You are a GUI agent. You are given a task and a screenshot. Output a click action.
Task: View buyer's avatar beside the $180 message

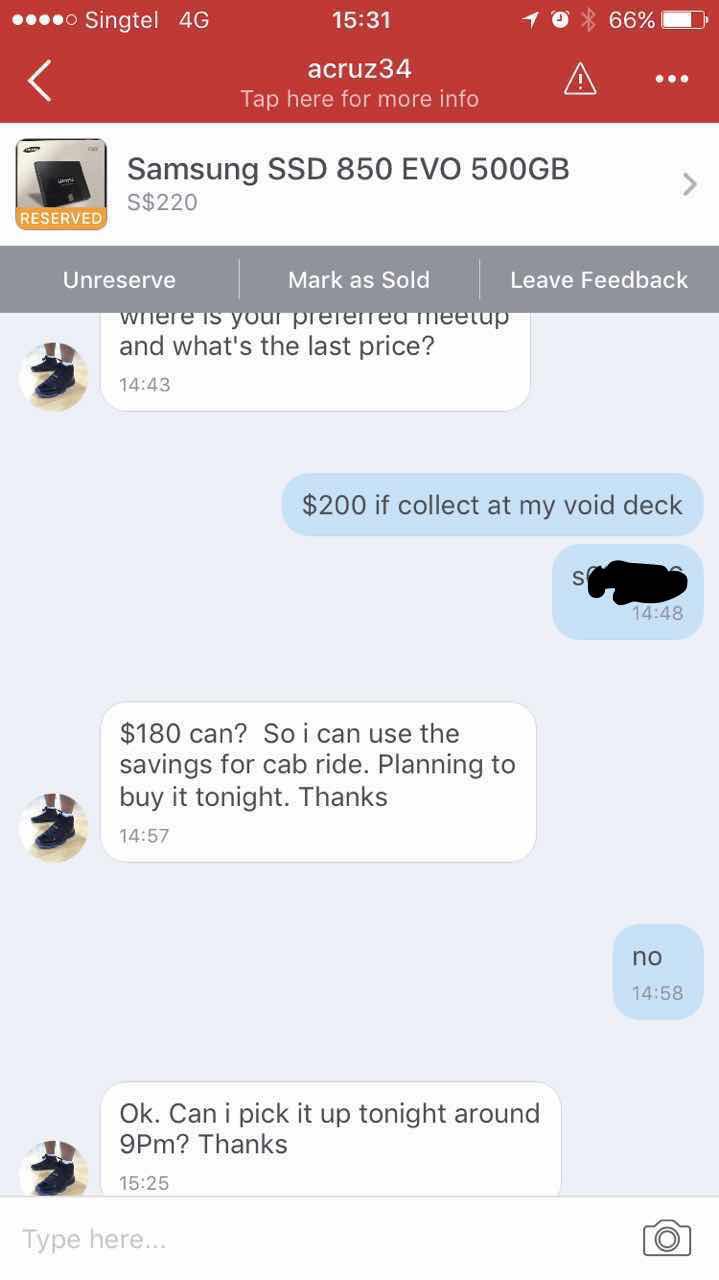54,827
